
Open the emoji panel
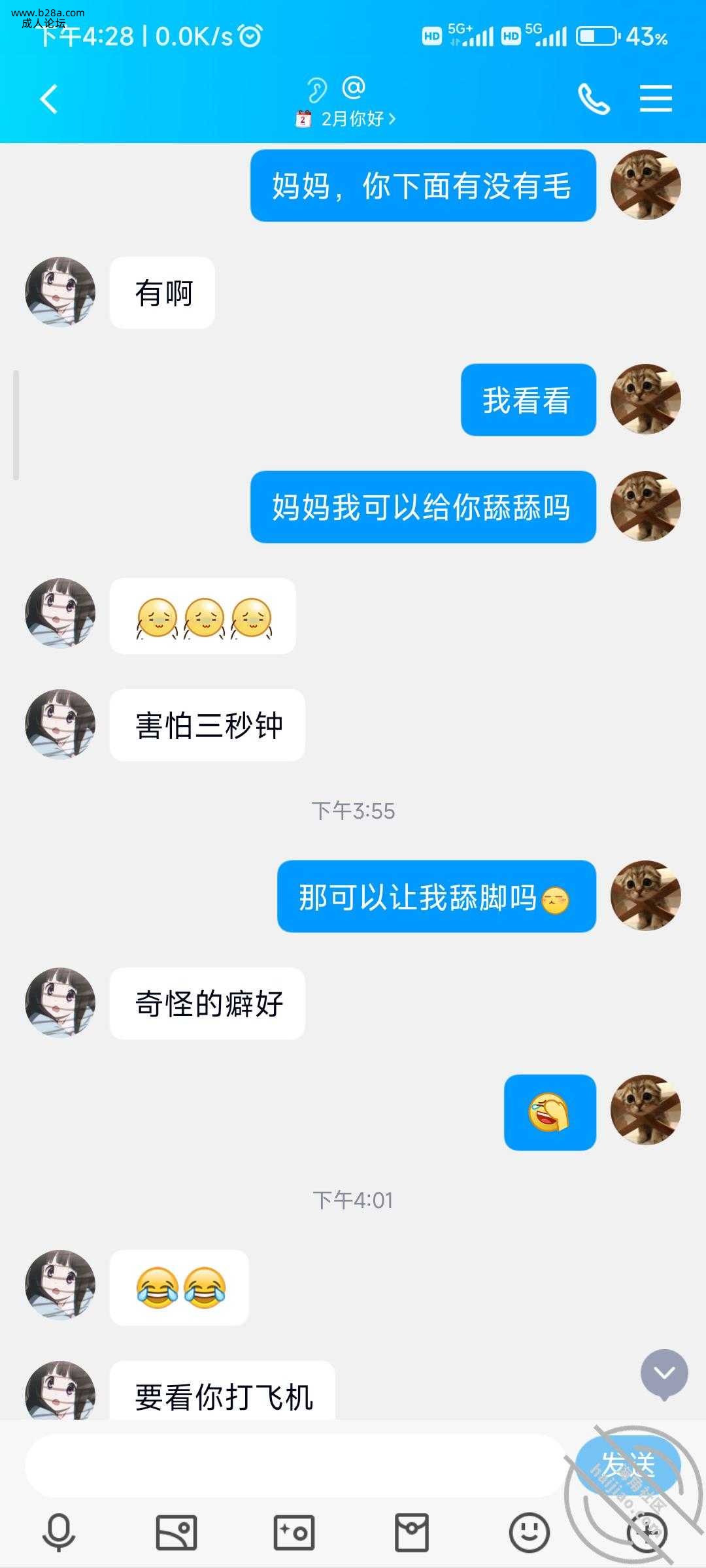click(529, 1532)
